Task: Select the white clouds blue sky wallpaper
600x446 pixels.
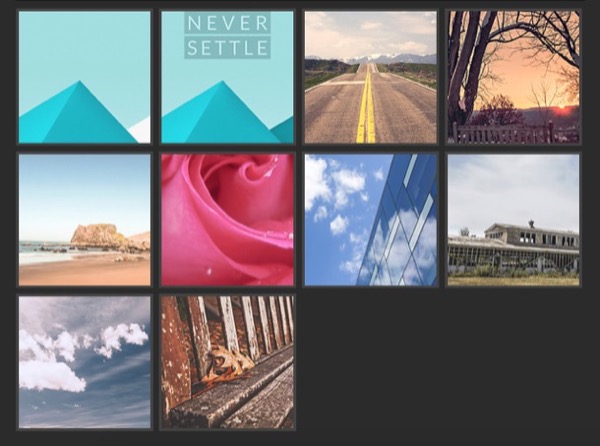Action: coord(84,361)
